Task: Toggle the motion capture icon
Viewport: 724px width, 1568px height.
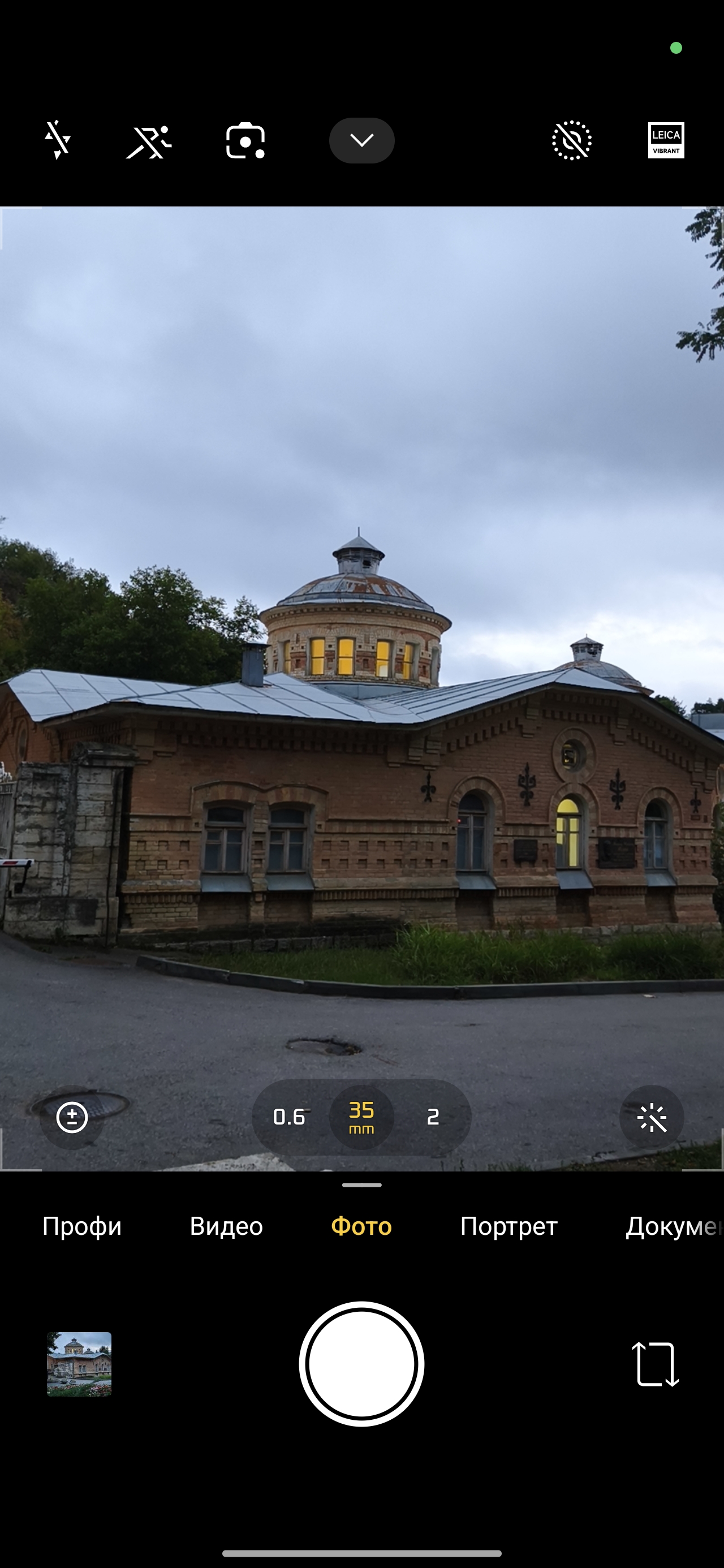Action: click(149, 141)
